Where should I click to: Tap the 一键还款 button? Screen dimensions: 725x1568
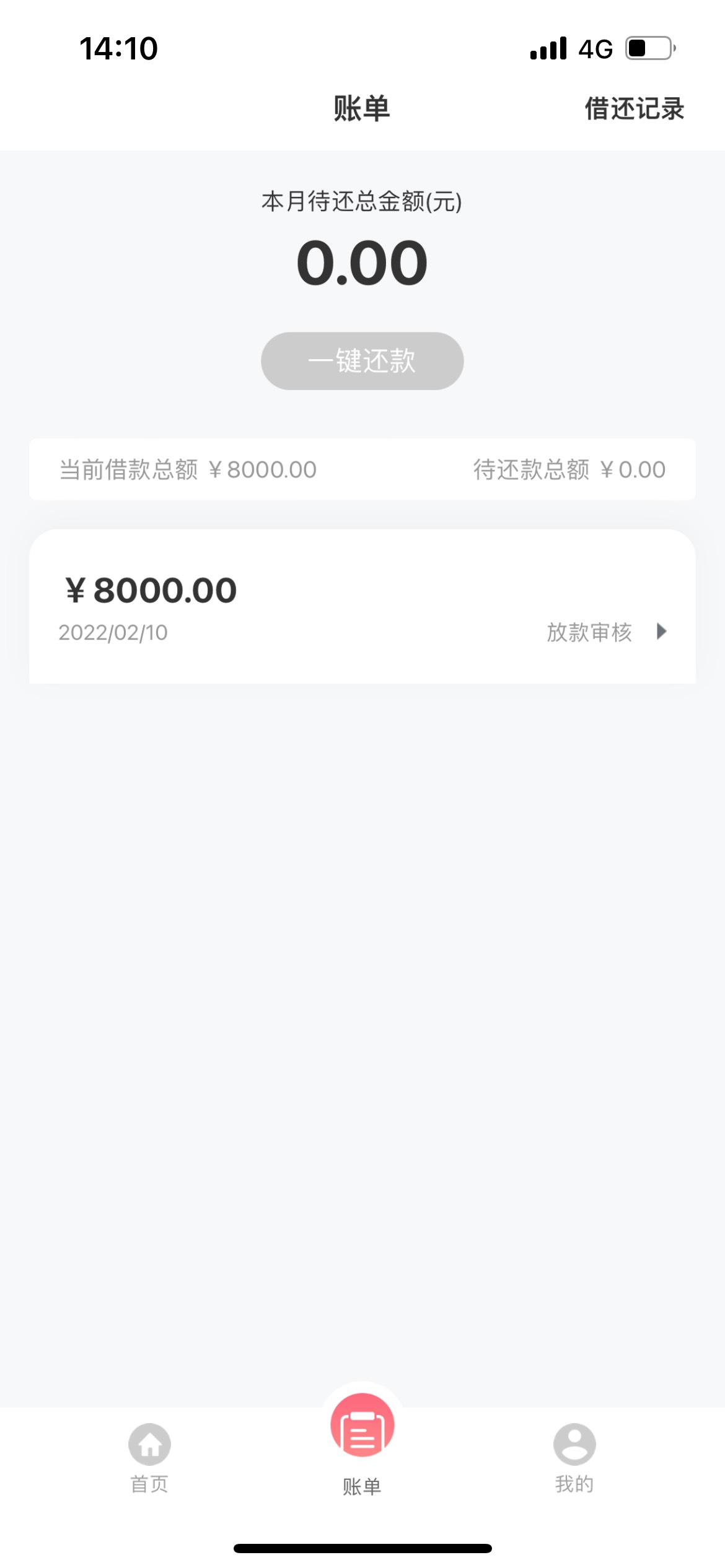coord(362,361)
